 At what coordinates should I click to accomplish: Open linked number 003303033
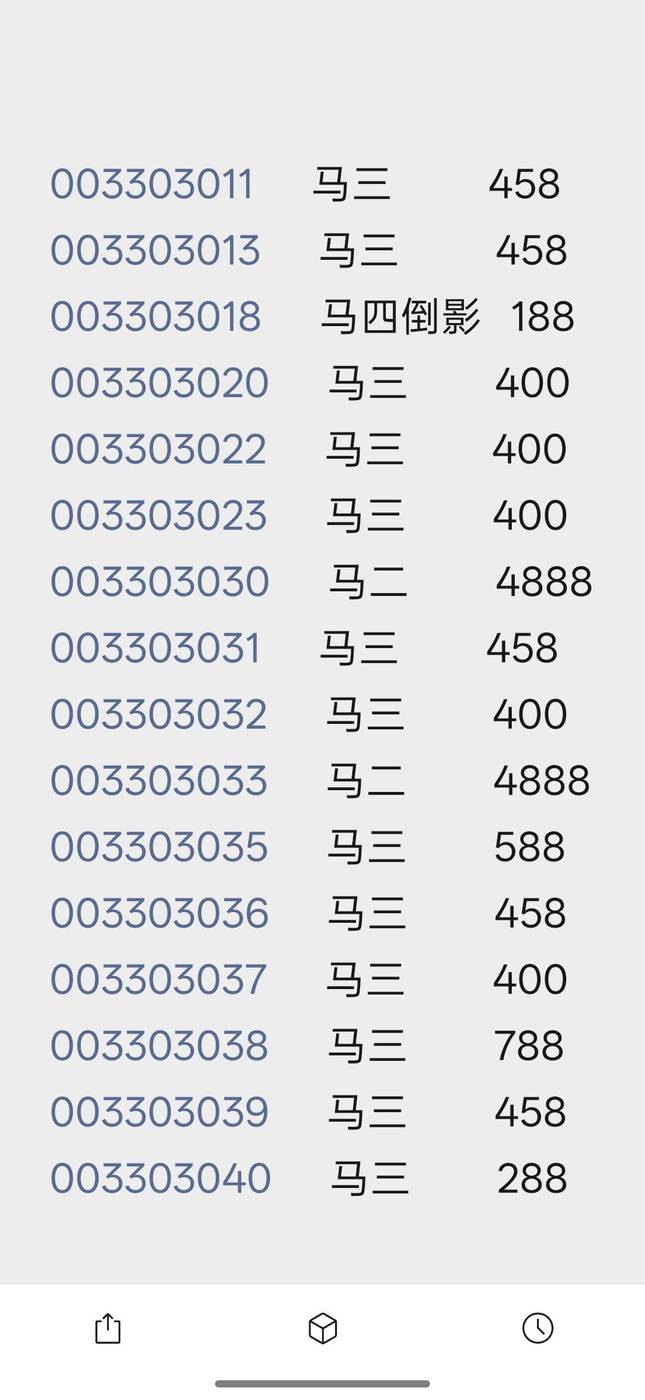[159, 781]
